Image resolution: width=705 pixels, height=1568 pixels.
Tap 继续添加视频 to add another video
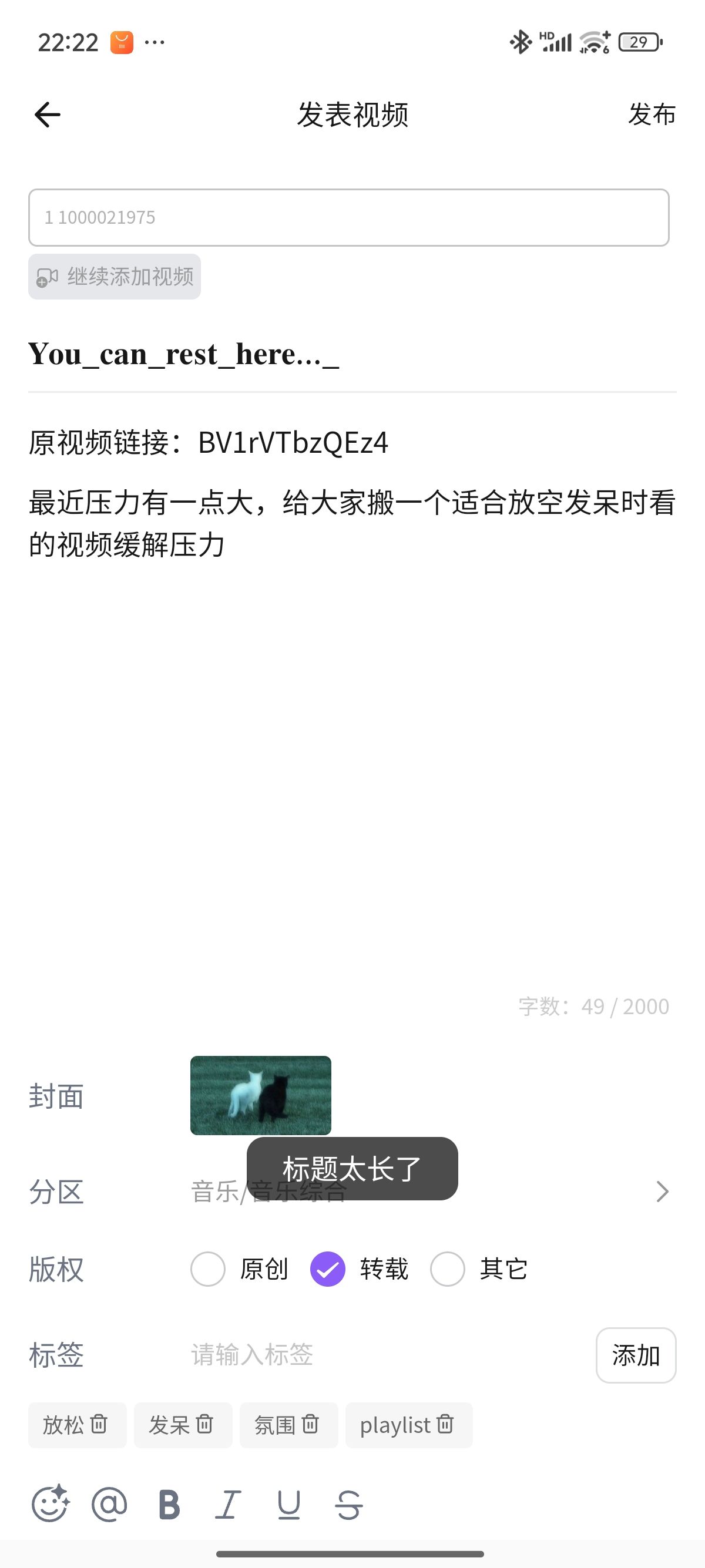click(x=115, y=277)
